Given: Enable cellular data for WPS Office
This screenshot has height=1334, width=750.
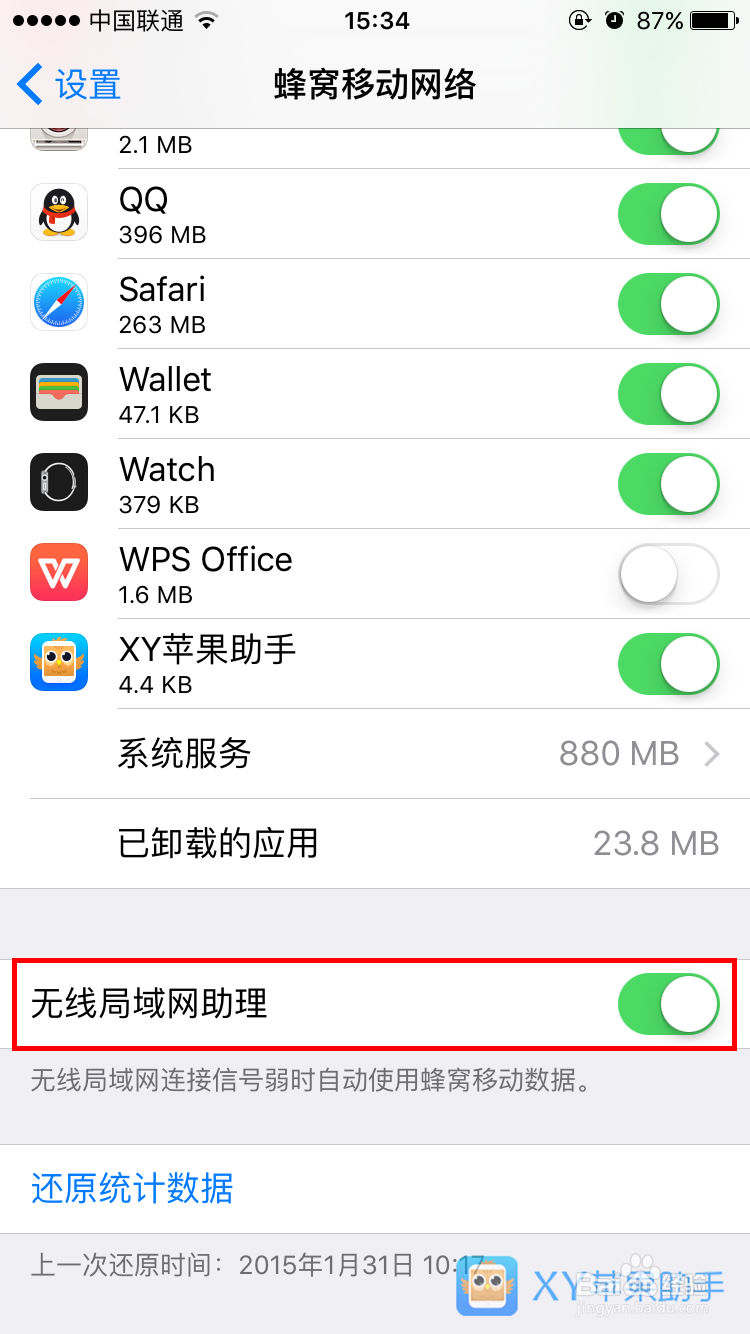Looking at the screenshot, I should click(667, 573).
